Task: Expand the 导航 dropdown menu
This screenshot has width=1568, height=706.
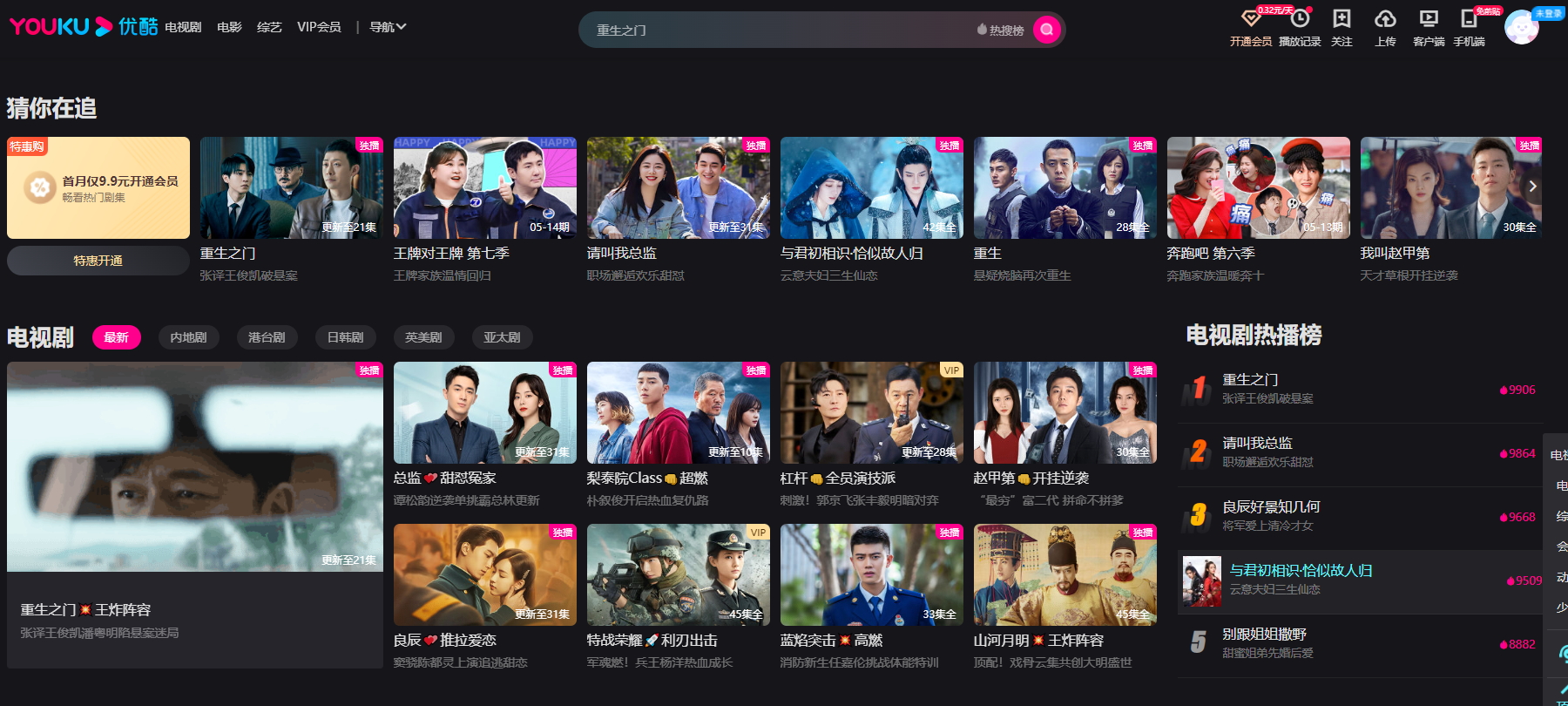Action: (388, 27)
